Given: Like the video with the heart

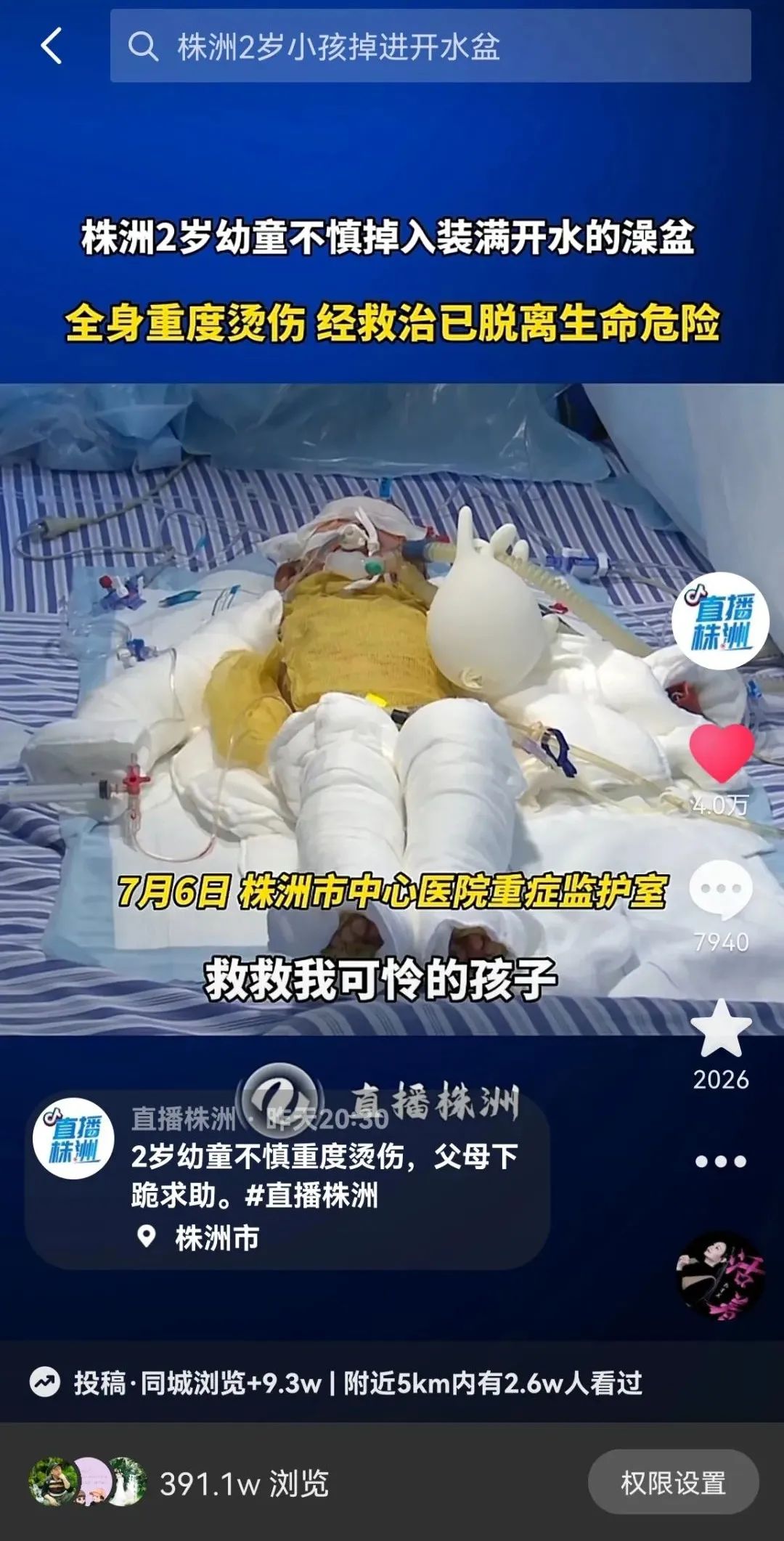Looking at the screenshot, I should click(721, 753).
